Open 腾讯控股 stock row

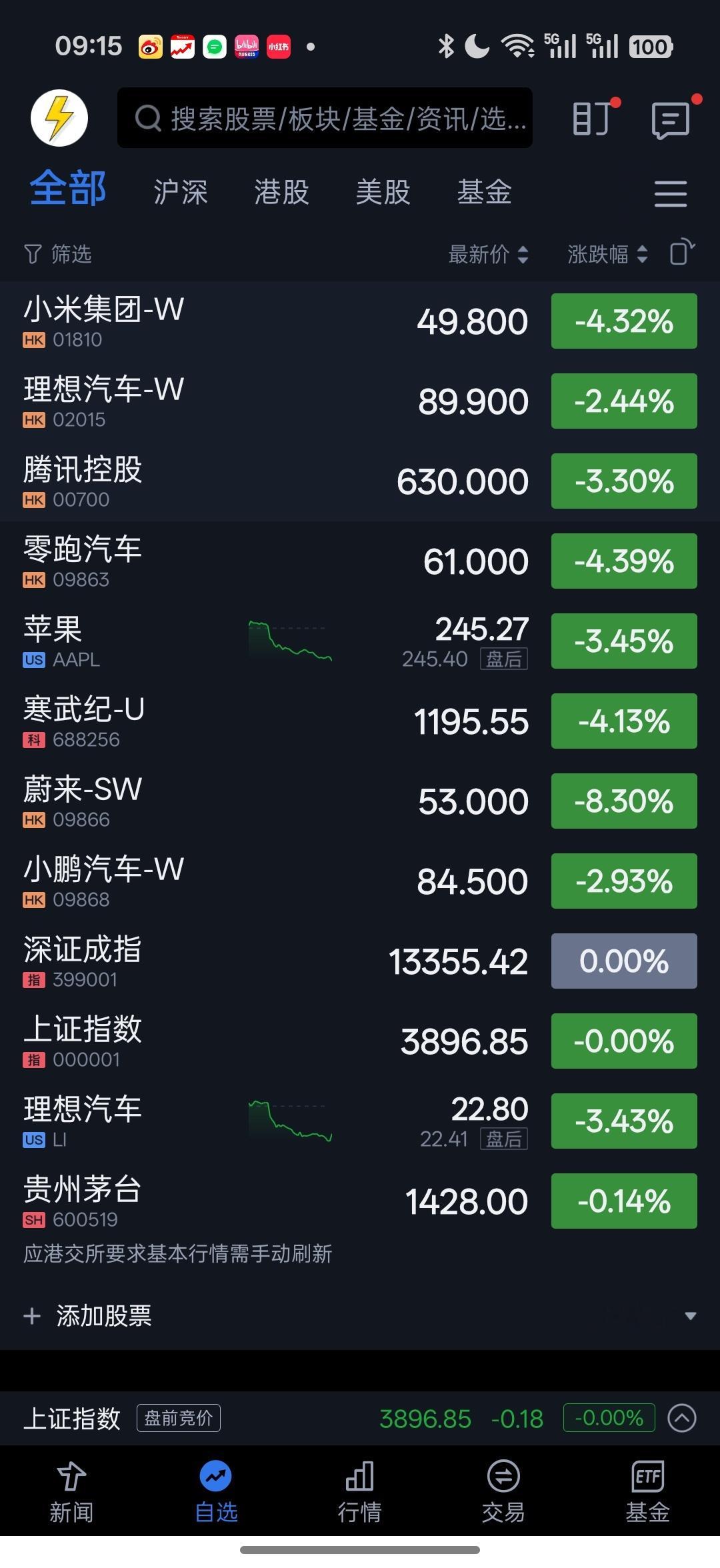200,481
